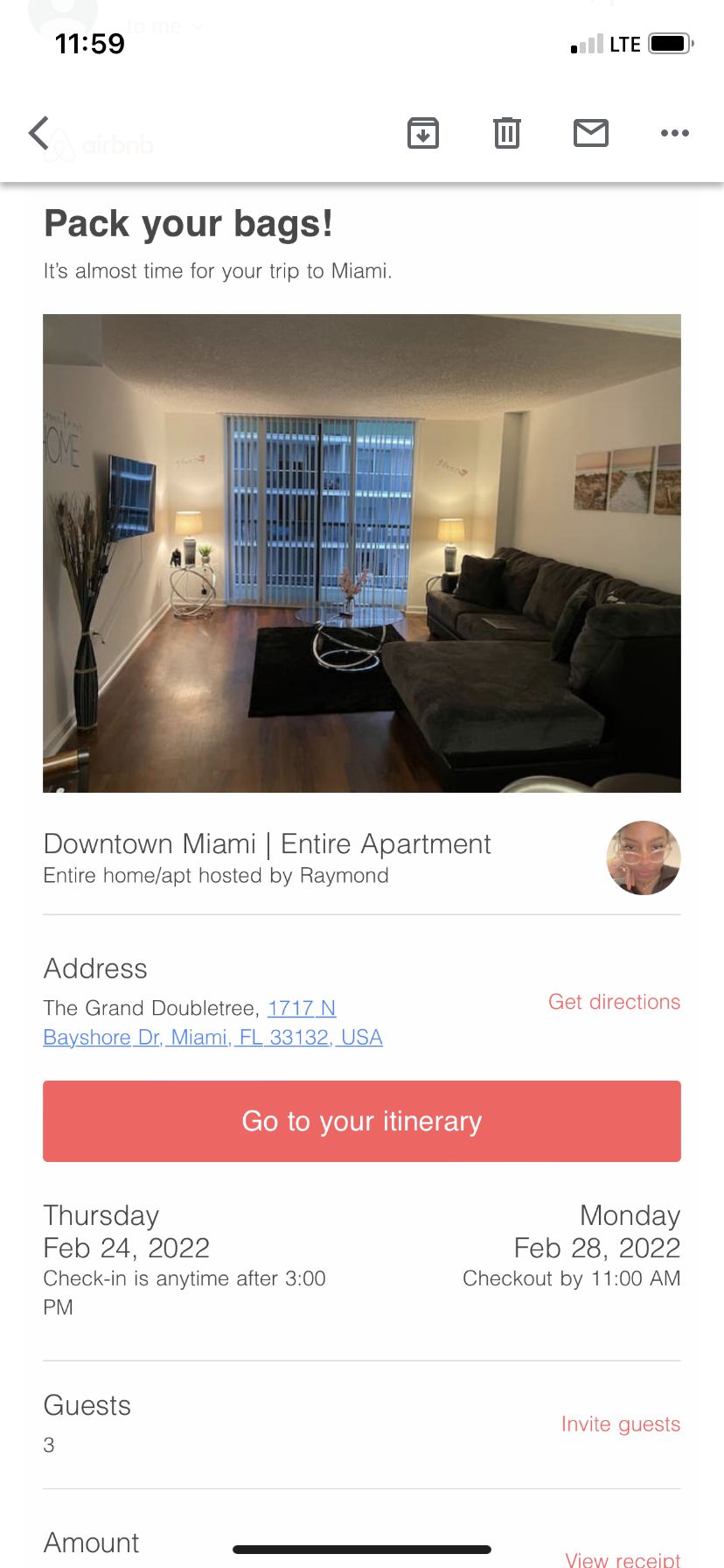
Task: Open the 1717 N Bayshore Dr address link
Action: pyautogui.click(x=213, y=1023)
